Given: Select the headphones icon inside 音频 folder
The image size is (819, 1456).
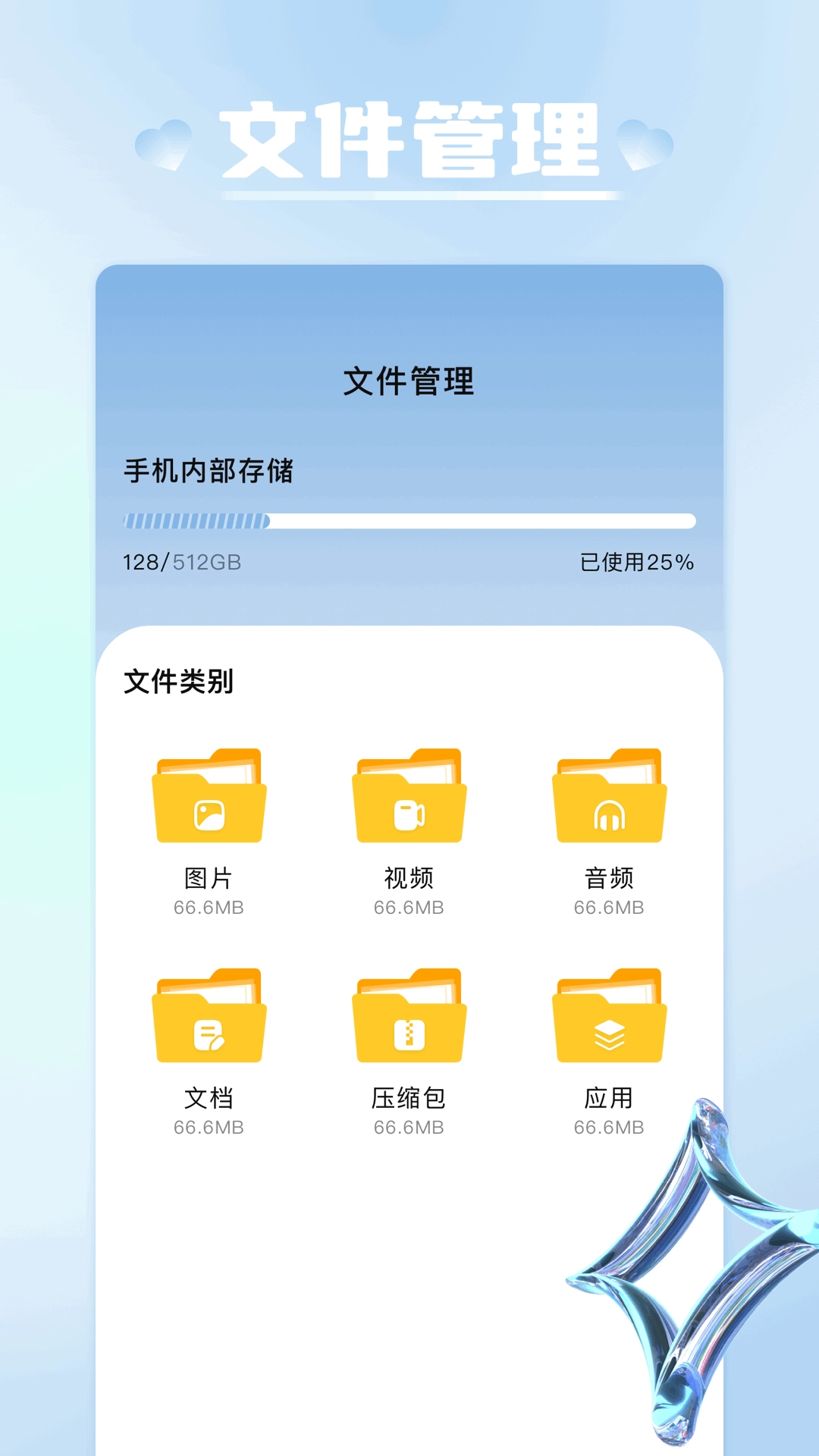Looking at the screenshot, I should click(x=610, y=815).
